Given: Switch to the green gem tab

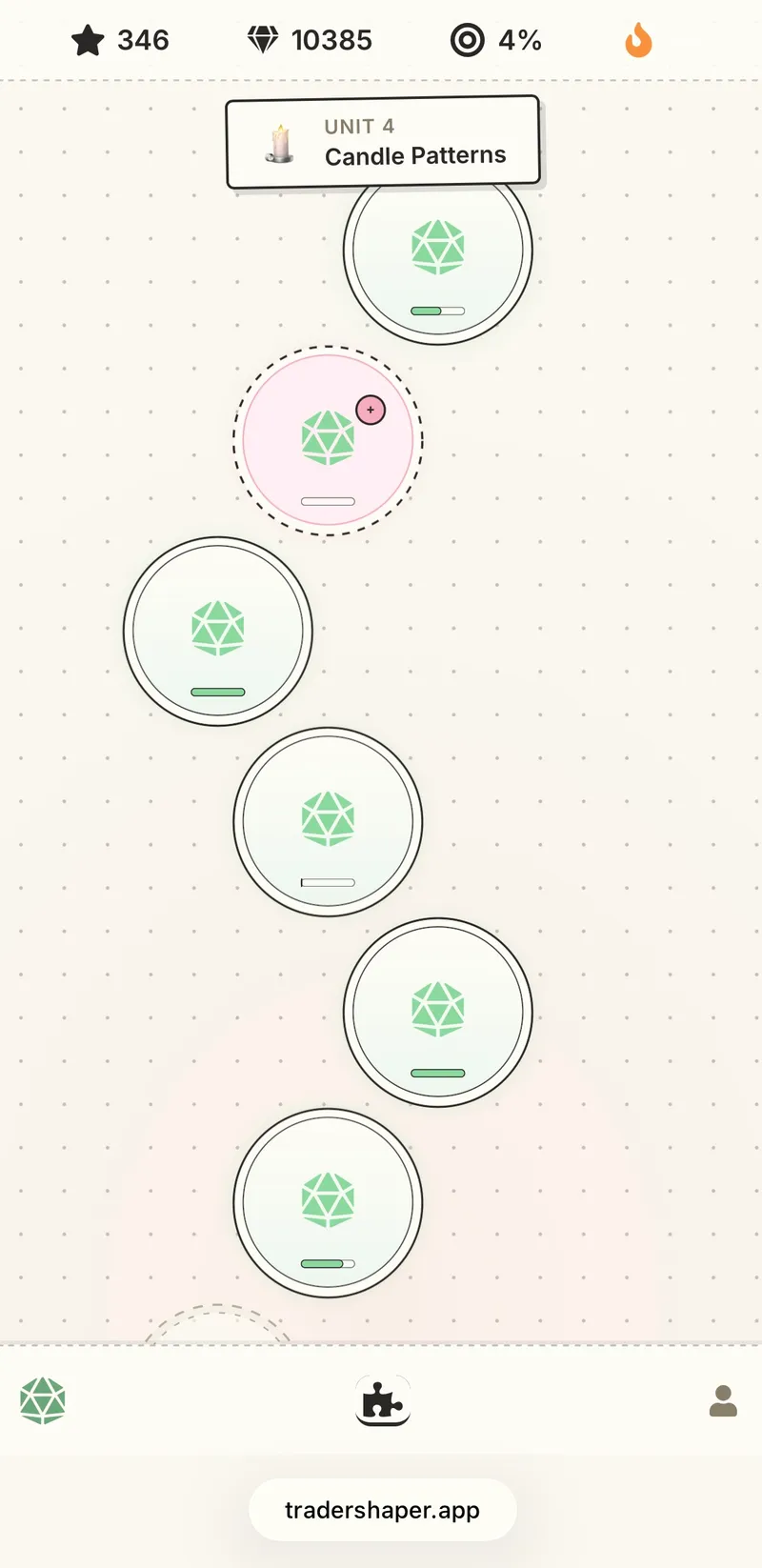Looking at the screenshot, I should pyautogui.click(x=43, y=1401).
